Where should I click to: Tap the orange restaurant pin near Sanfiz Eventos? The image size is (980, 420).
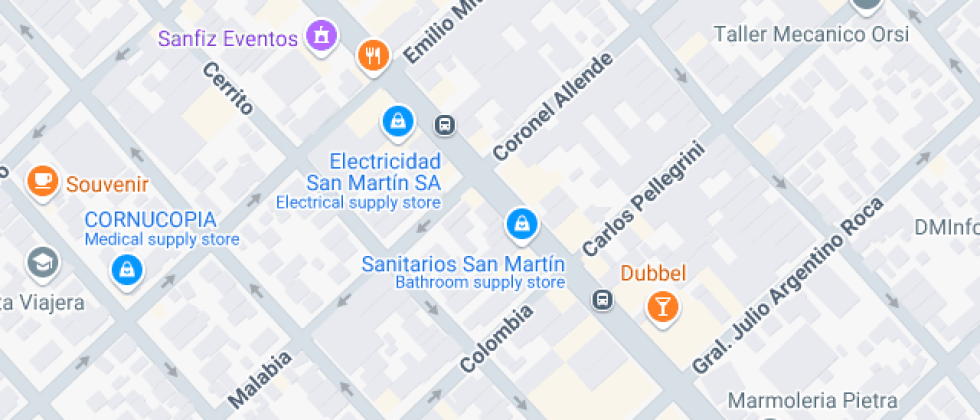(373, 58)
